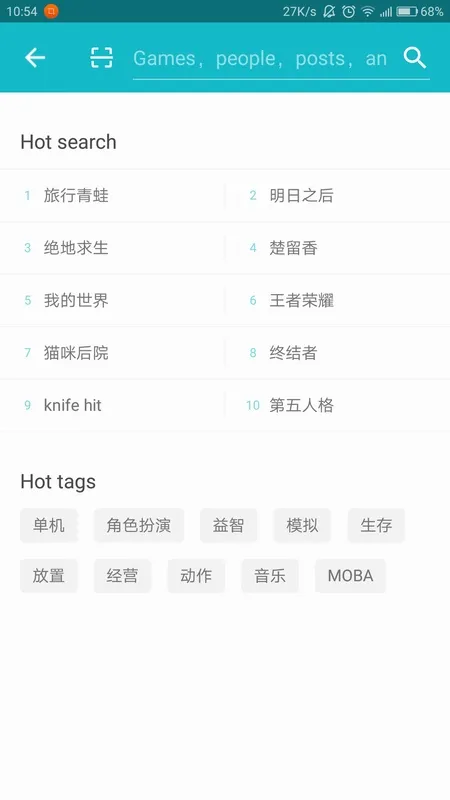Tap the magnifier search icon
450x800 pixels.
[414, 58]
